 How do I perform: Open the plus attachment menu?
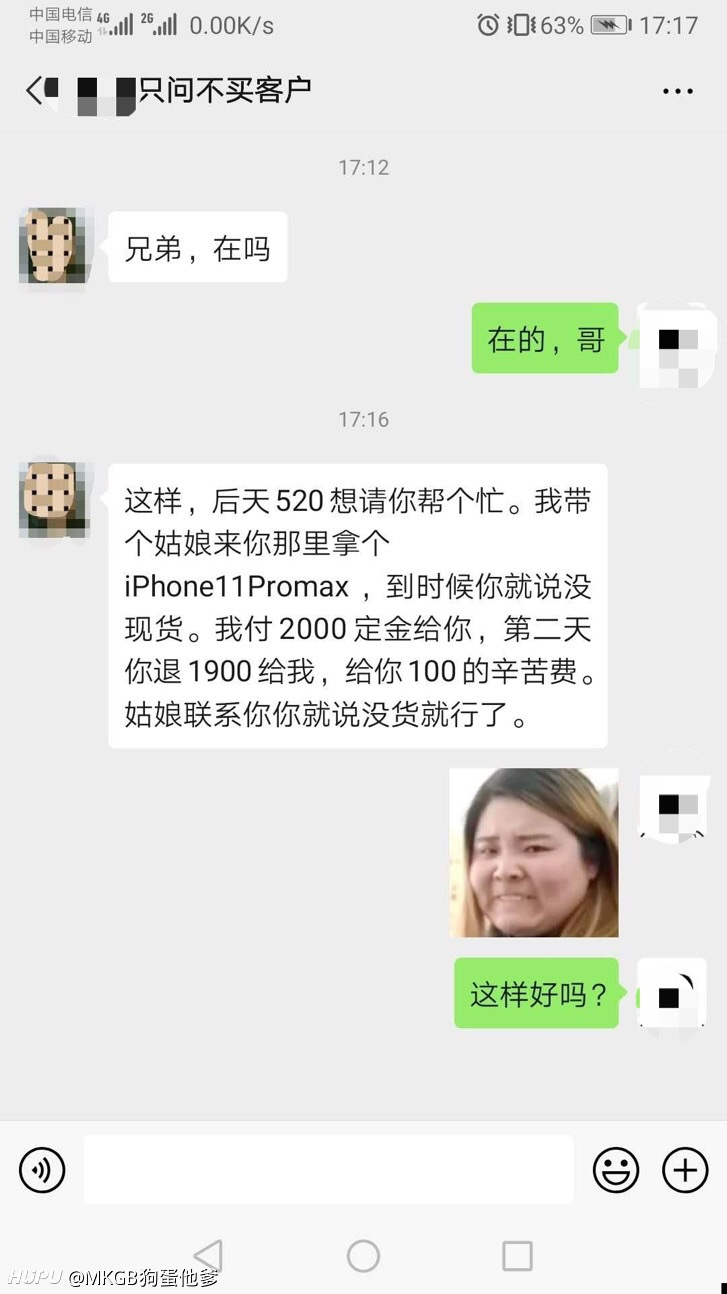pos(686,1170)
